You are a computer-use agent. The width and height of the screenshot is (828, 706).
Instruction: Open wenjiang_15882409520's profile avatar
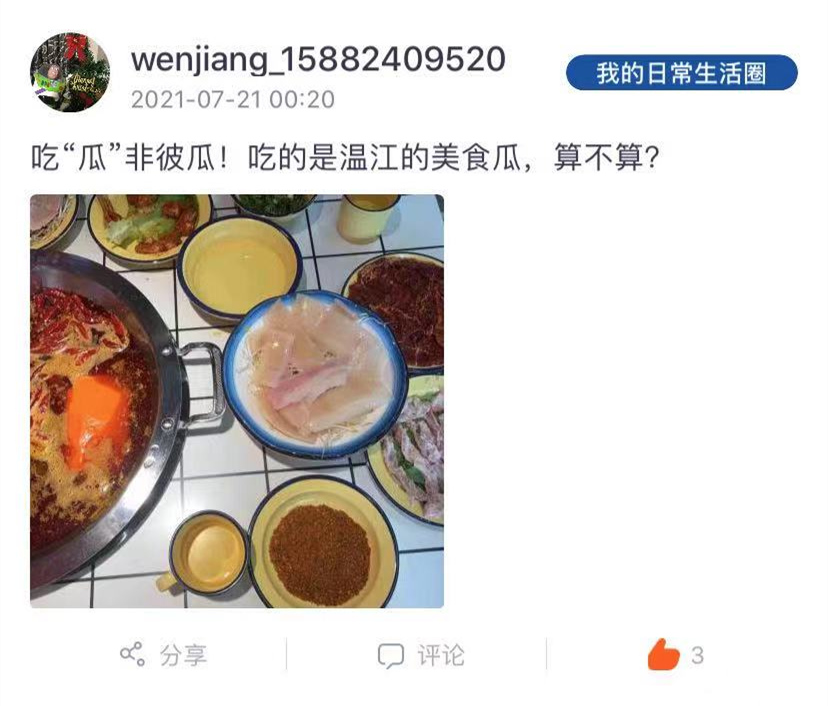pos(70,72)
